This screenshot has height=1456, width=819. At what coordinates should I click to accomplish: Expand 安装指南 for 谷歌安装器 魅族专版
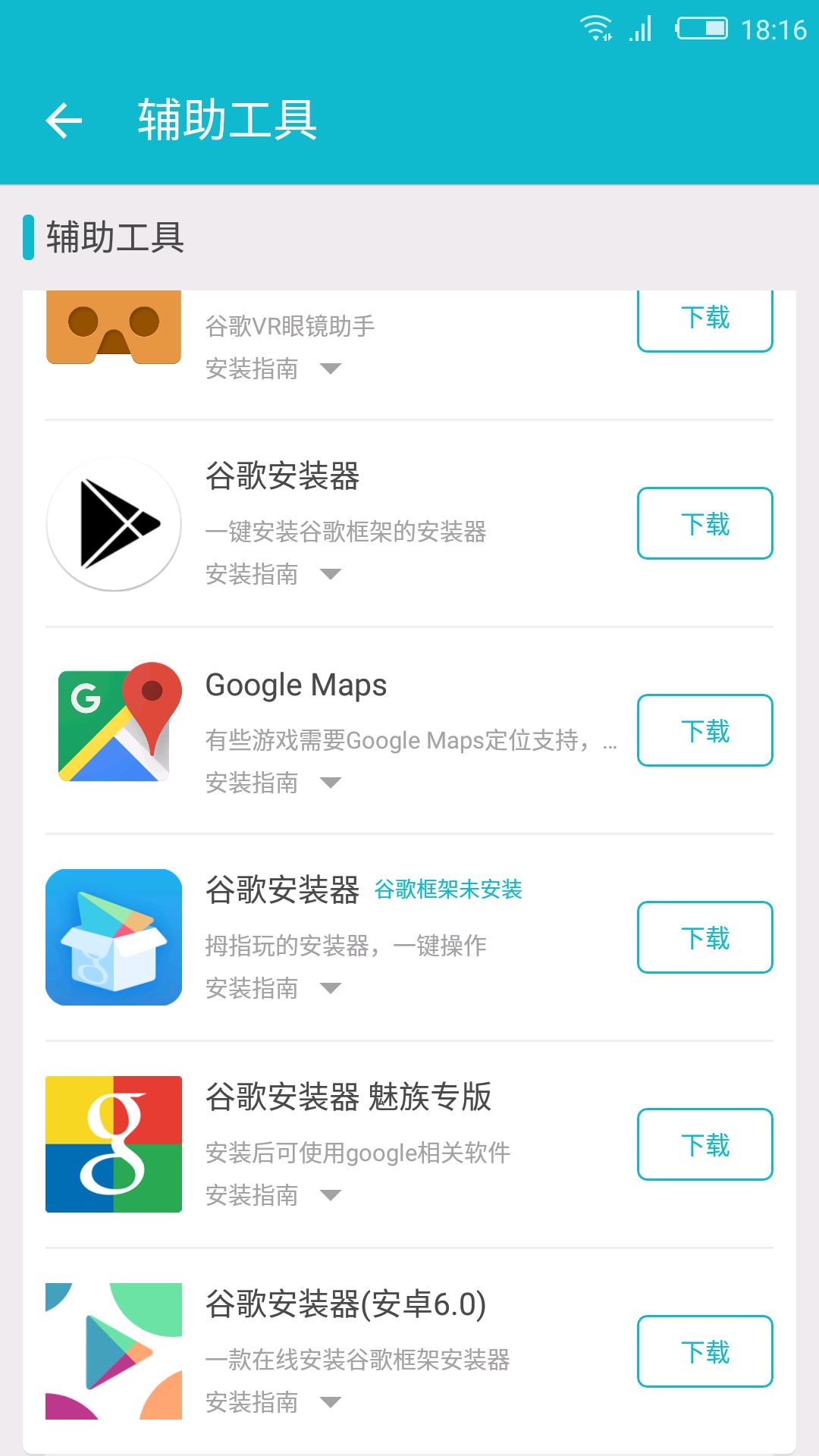pyautogui.click(x=270, y=1195)
